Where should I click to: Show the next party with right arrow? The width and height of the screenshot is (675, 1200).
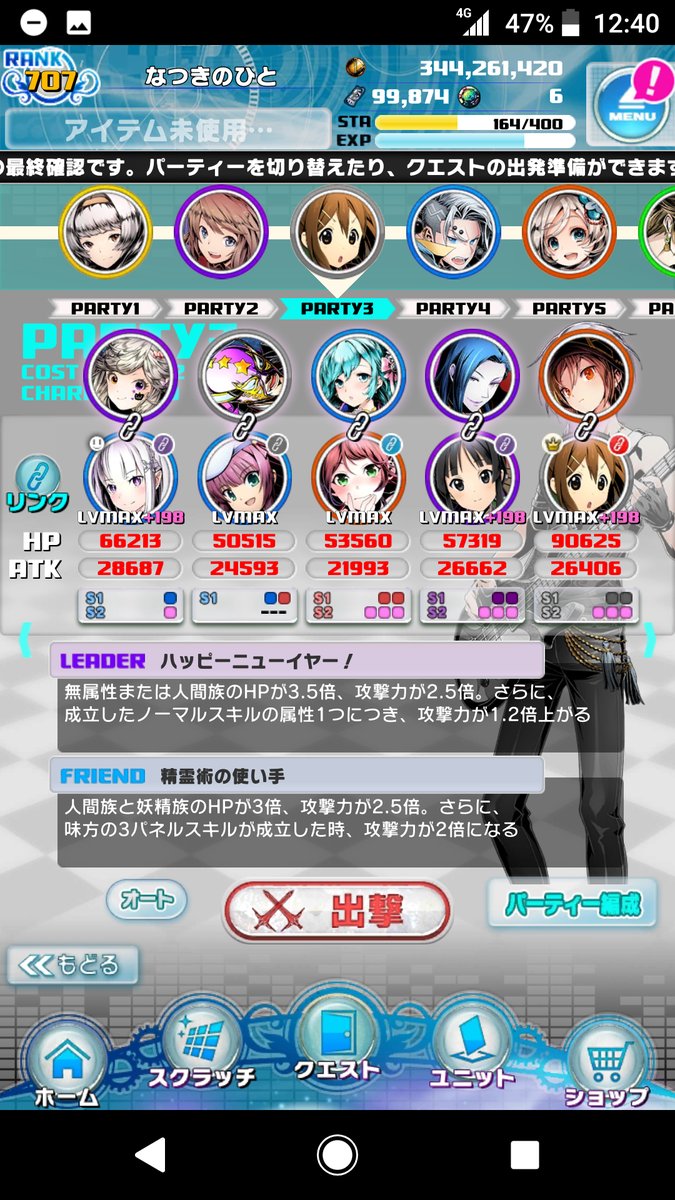pyautogui.click(x=651, y=638)
